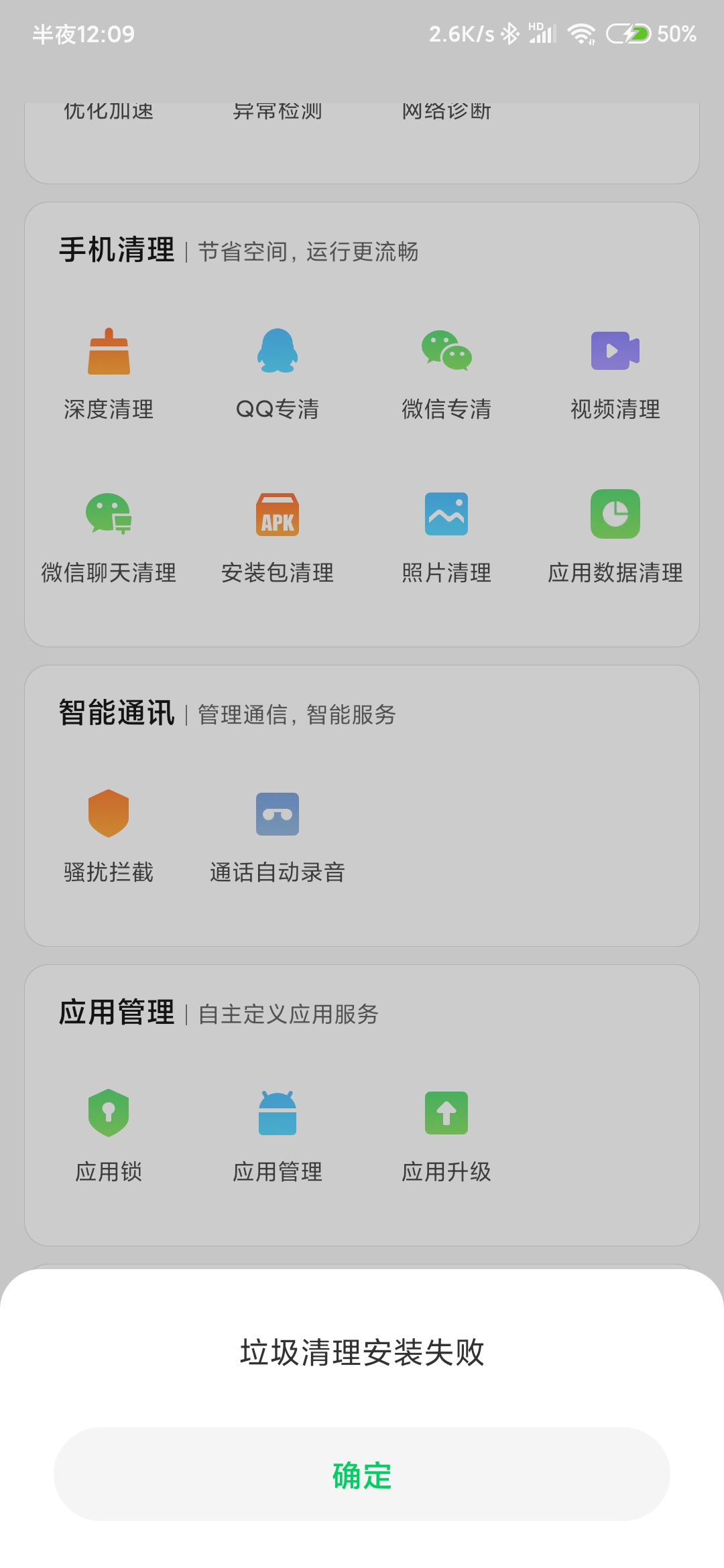Open 视频清理 video cleanup
The height and width of the screenshot is (1568, 724).
[x=615, y=374]
